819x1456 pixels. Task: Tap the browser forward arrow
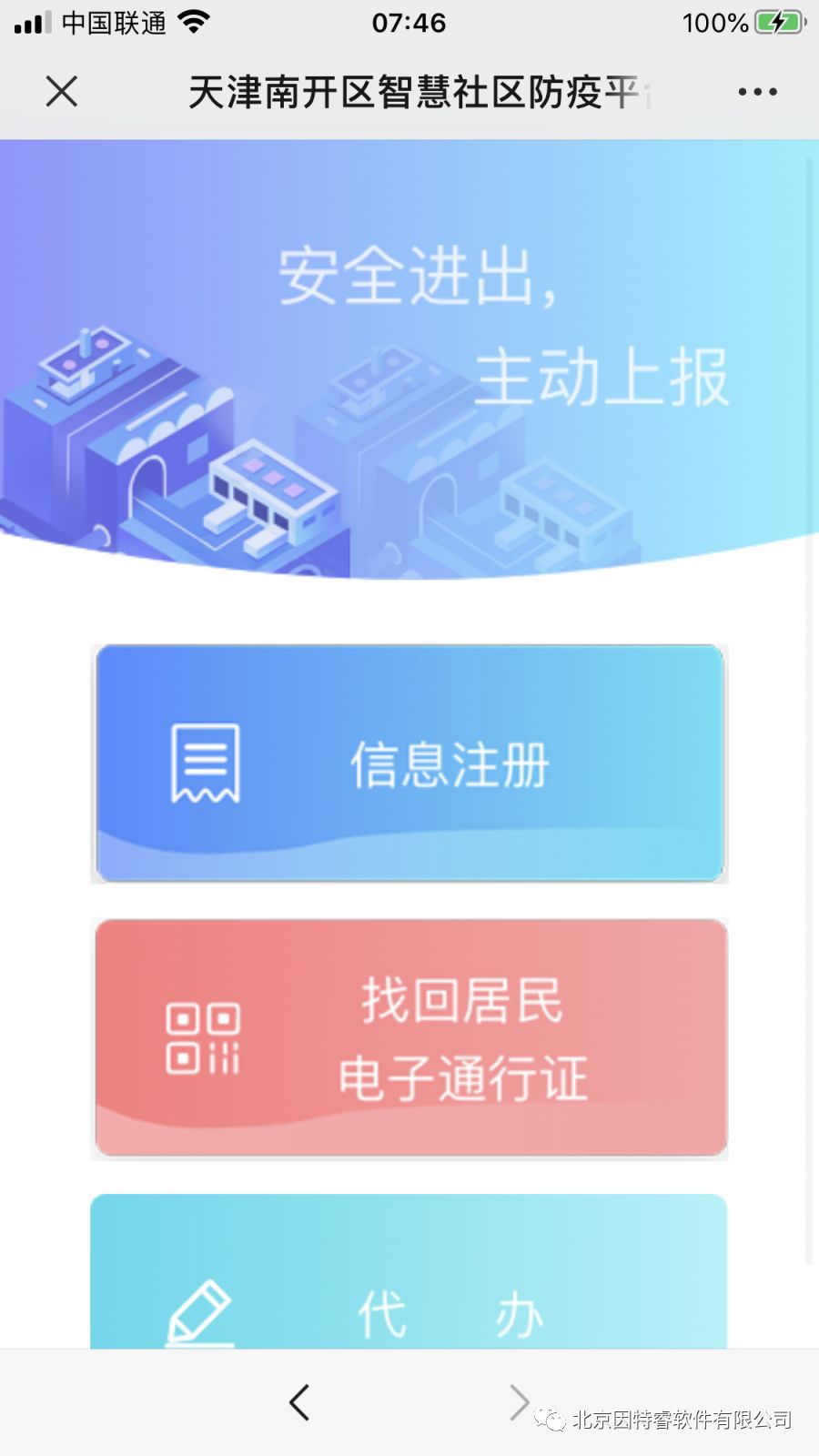[518, 1402]
